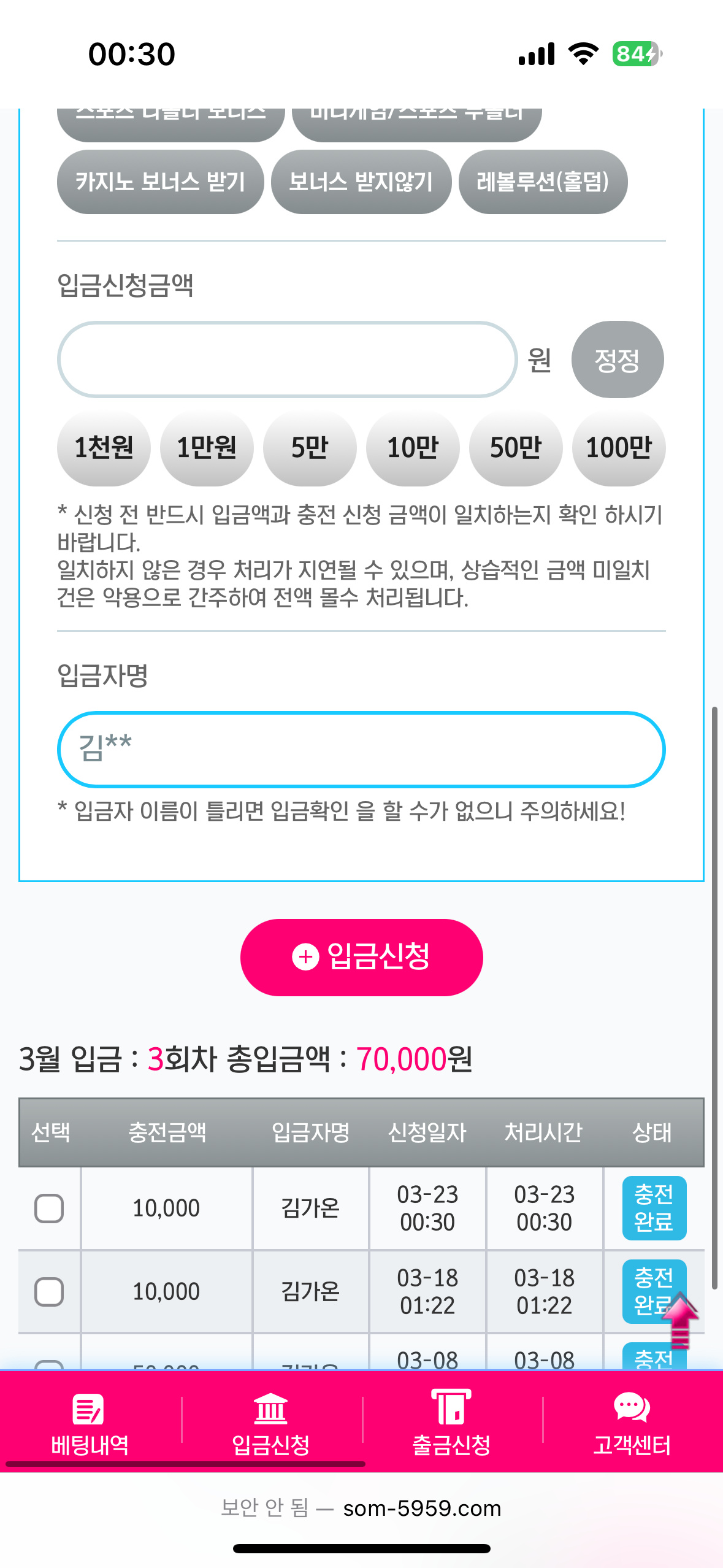Check the 03-23 deposit row checkbox
The width and height of the screenshot is (723, 1568).
coord(49,1208)
